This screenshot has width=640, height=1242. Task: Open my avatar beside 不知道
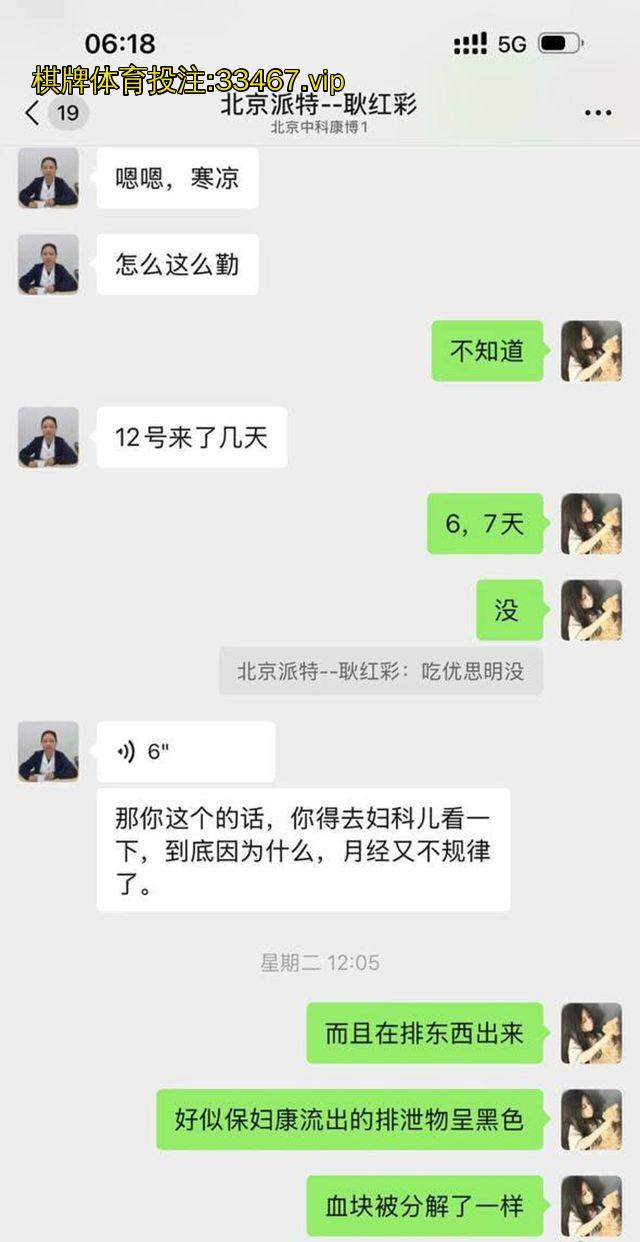pyautogui.click(x=591, y=351)
